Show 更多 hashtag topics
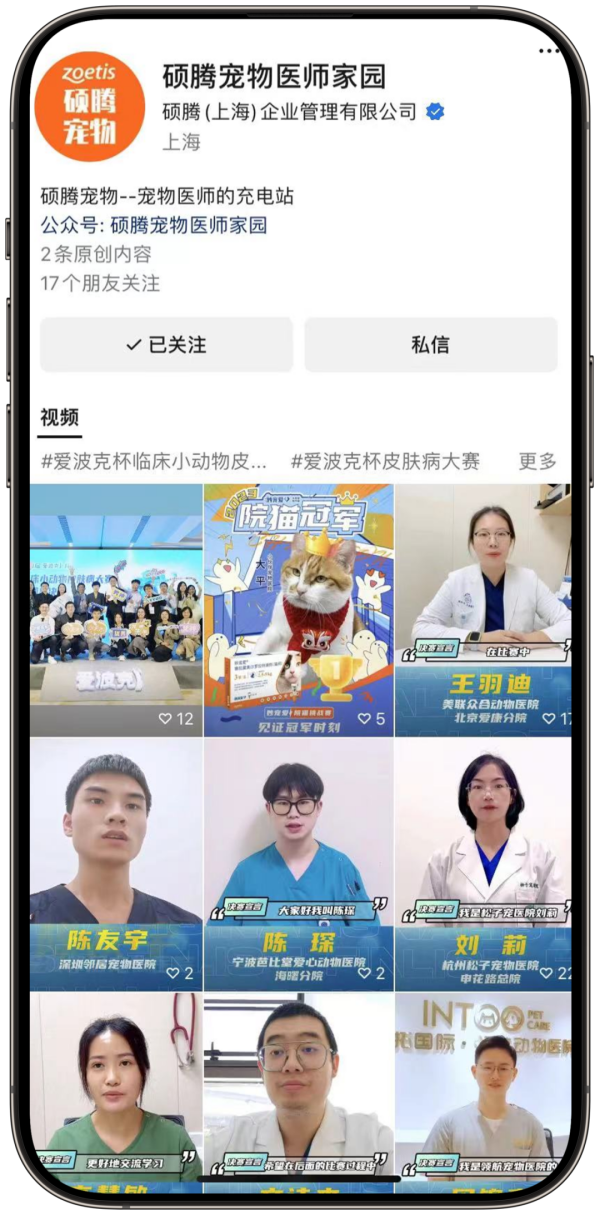The width and height of the screenshot is (600, 1215). 537,461
